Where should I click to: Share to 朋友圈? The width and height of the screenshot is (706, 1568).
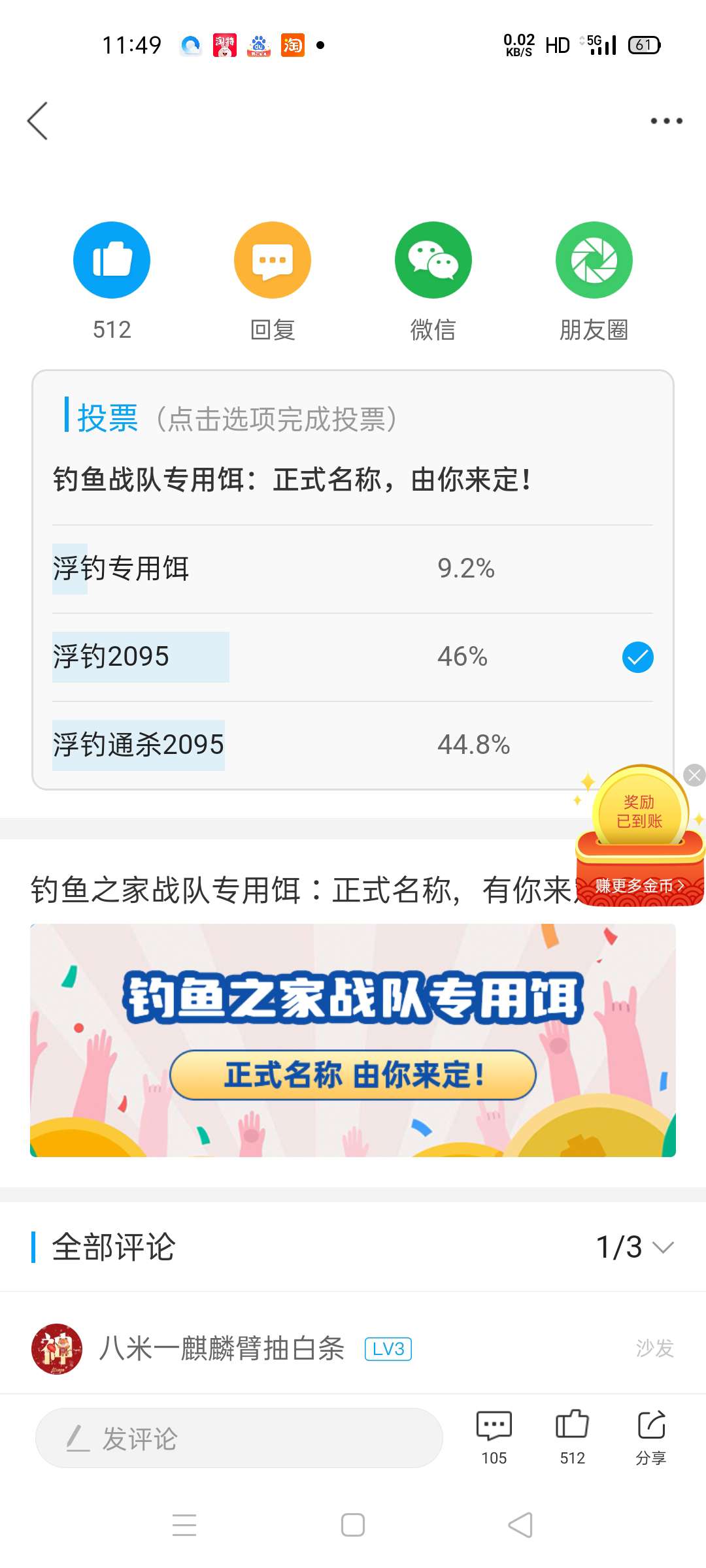tap(594, 260)
